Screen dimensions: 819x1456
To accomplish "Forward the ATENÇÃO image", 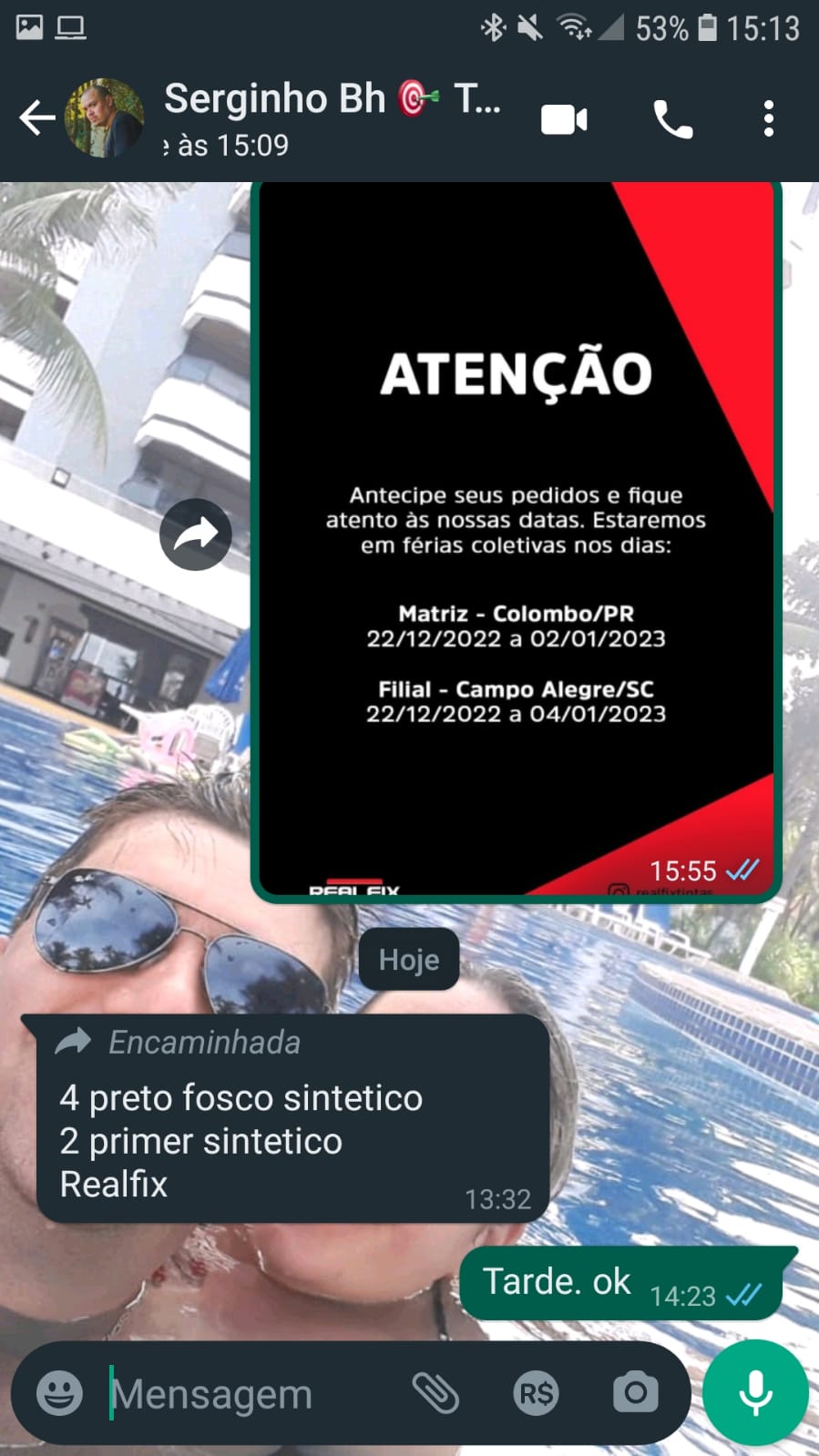I will coord(195,535).
